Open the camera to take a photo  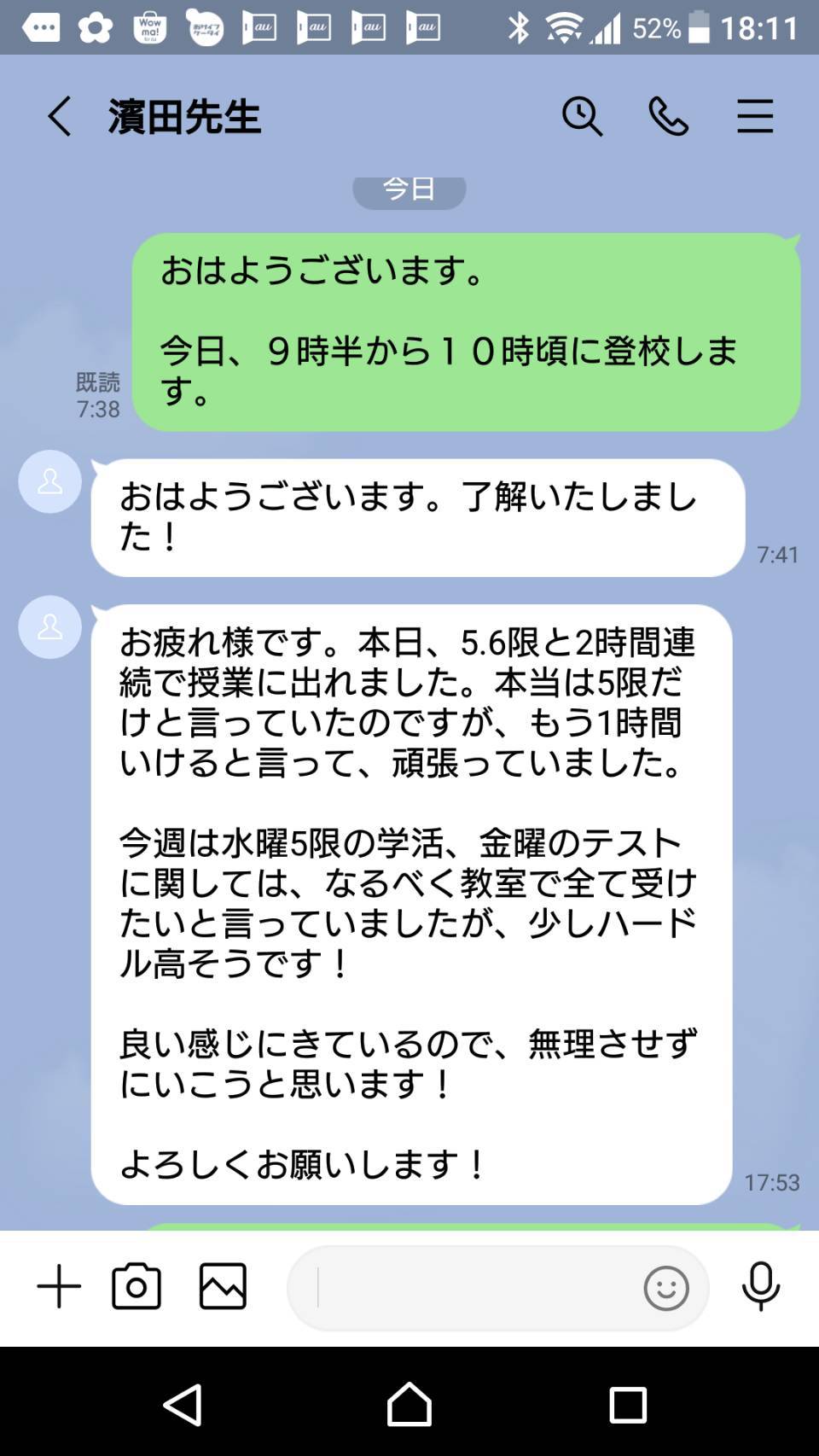136,1286
